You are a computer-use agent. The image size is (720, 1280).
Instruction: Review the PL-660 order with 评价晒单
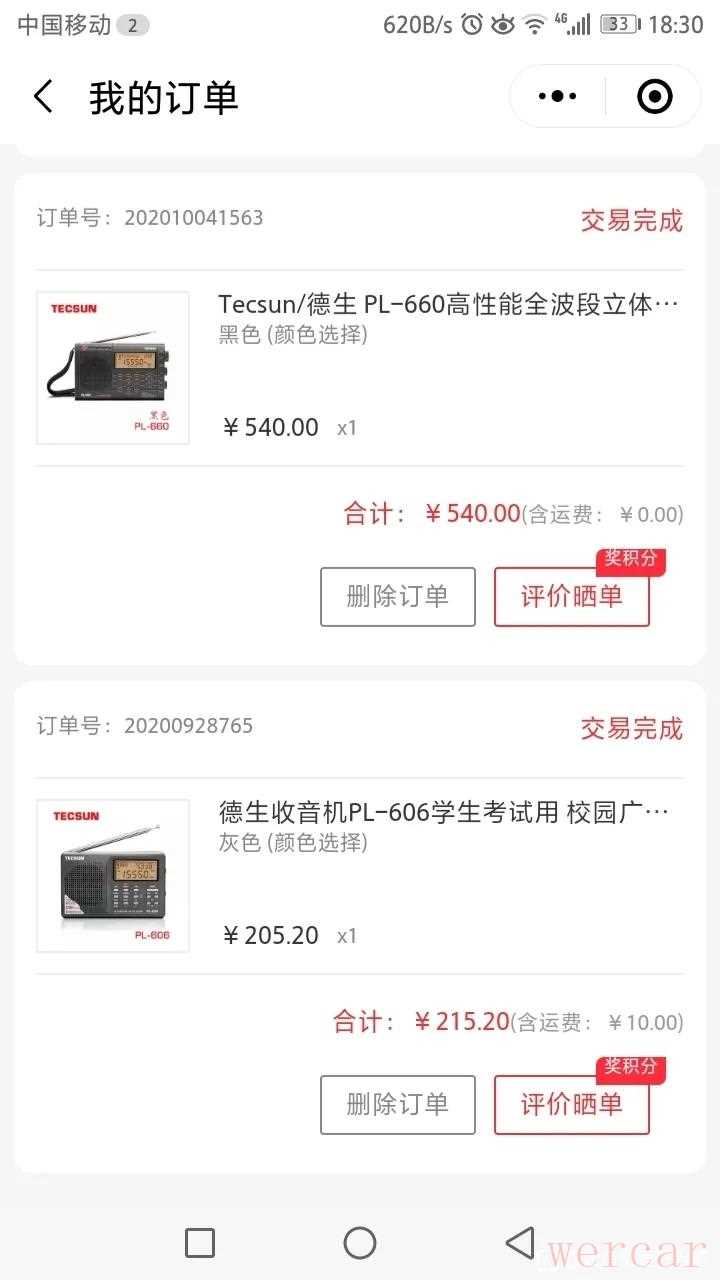571,597
